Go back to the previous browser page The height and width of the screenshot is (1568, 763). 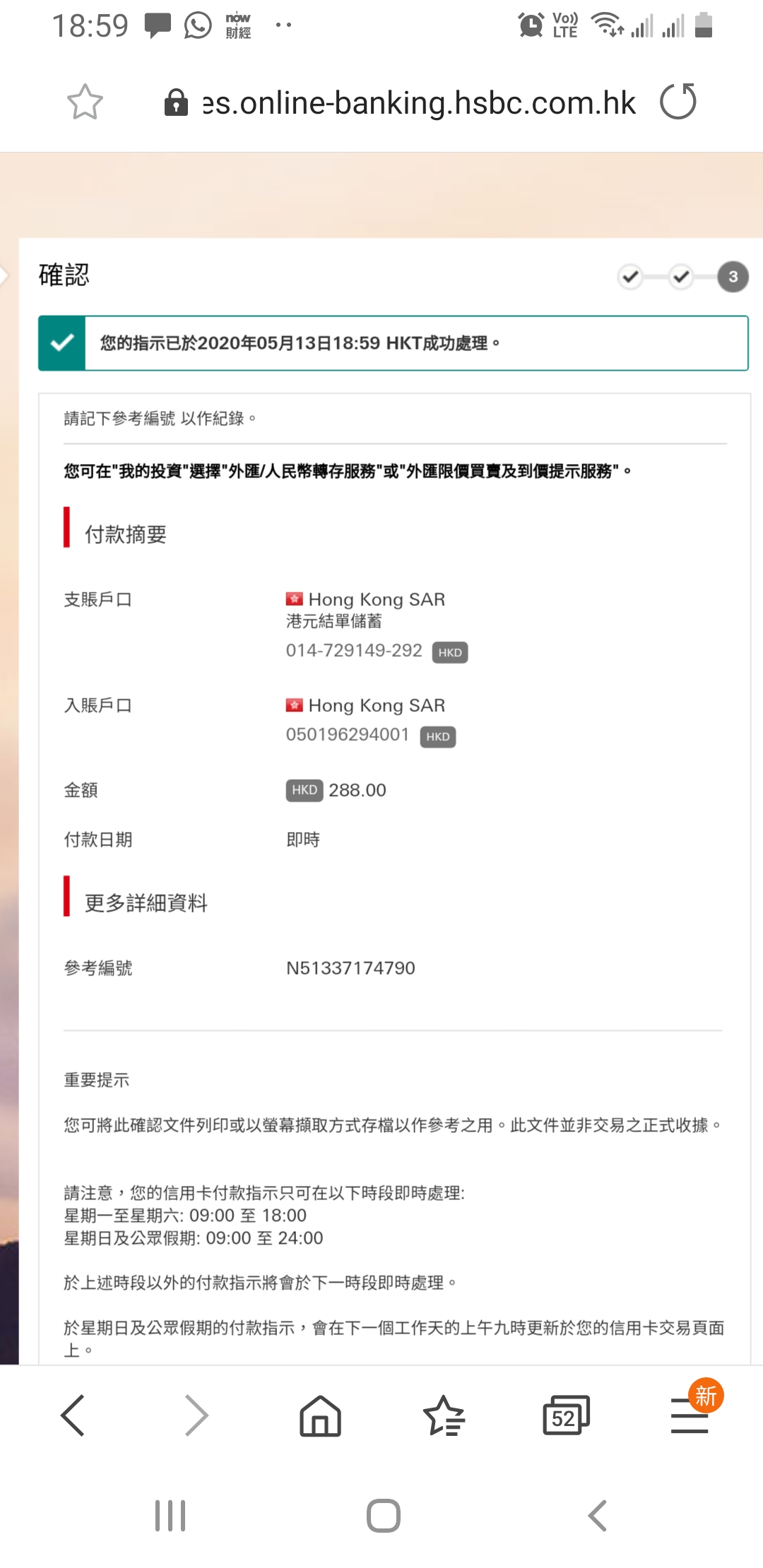tap(73, 1415)
